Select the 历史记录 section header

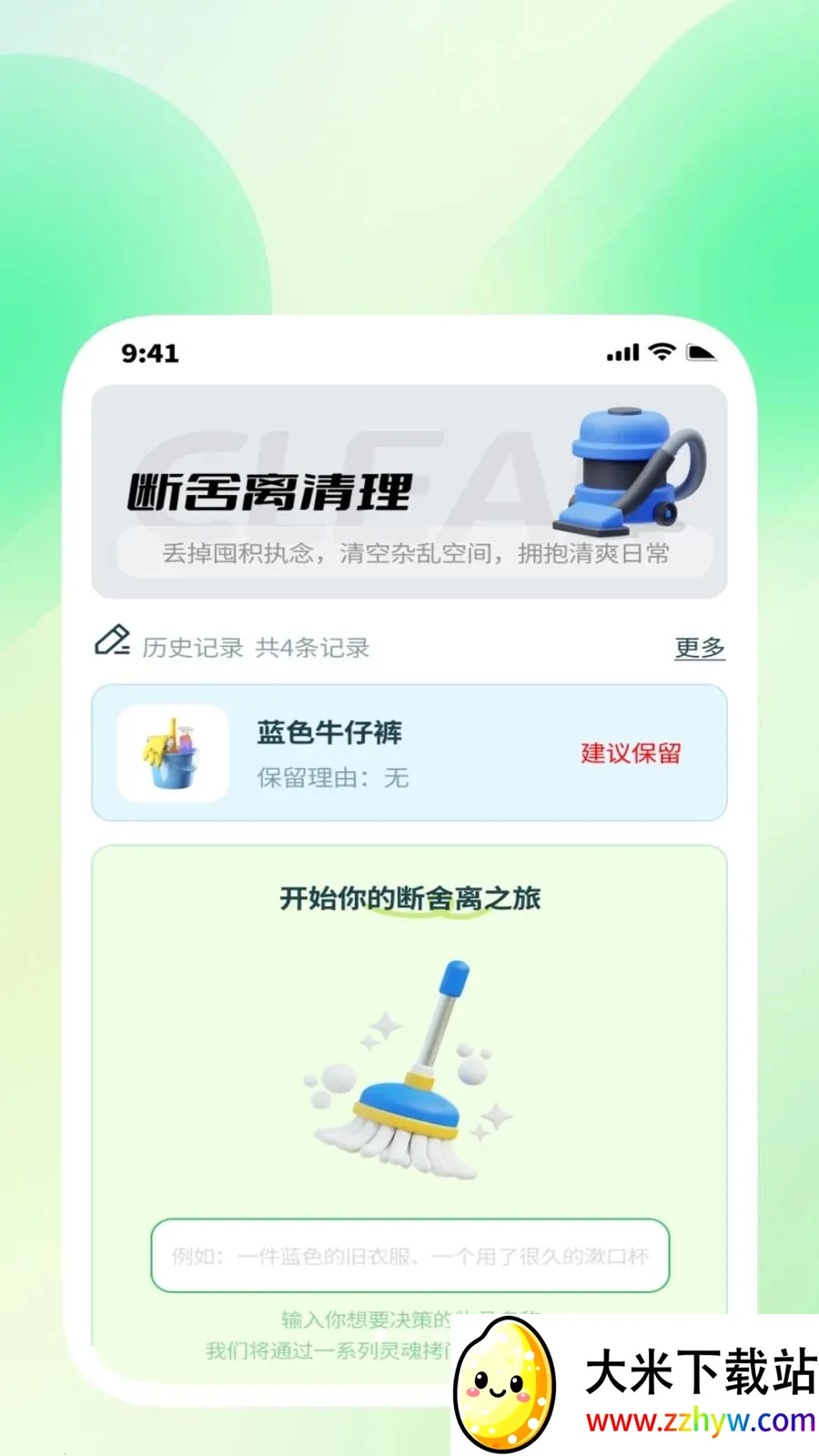pos(193,648)
